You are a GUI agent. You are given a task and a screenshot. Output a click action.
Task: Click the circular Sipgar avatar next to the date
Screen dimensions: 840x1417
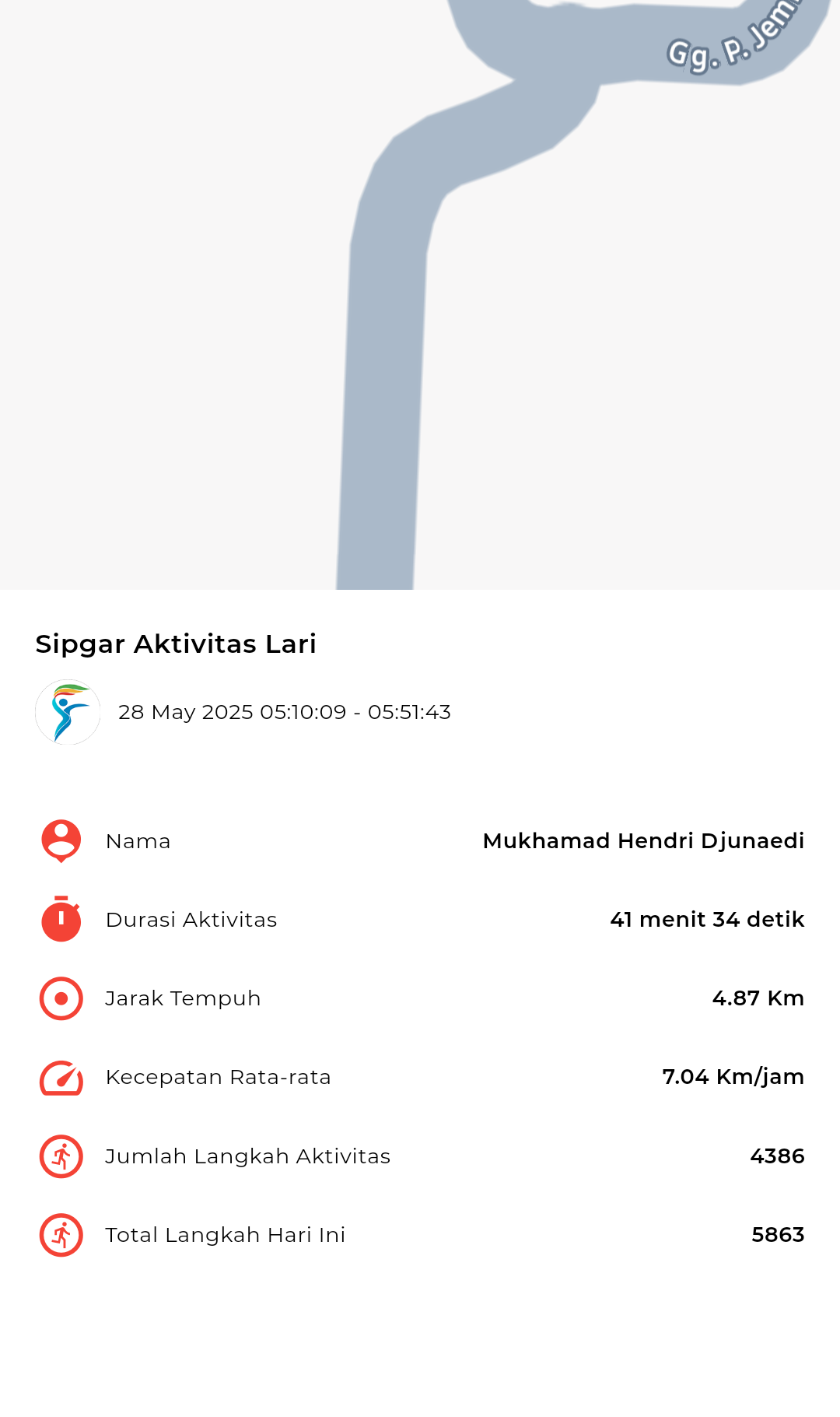(68, 710)
